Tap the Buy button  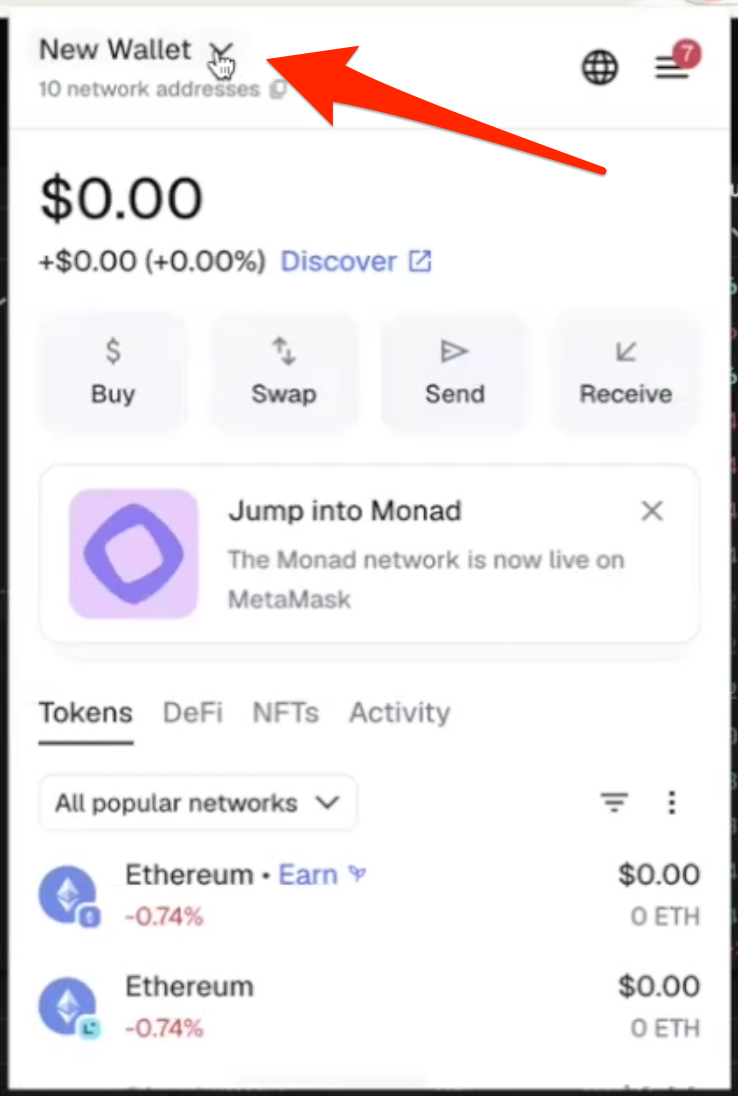pyautogui.click(x=112, y=372)
